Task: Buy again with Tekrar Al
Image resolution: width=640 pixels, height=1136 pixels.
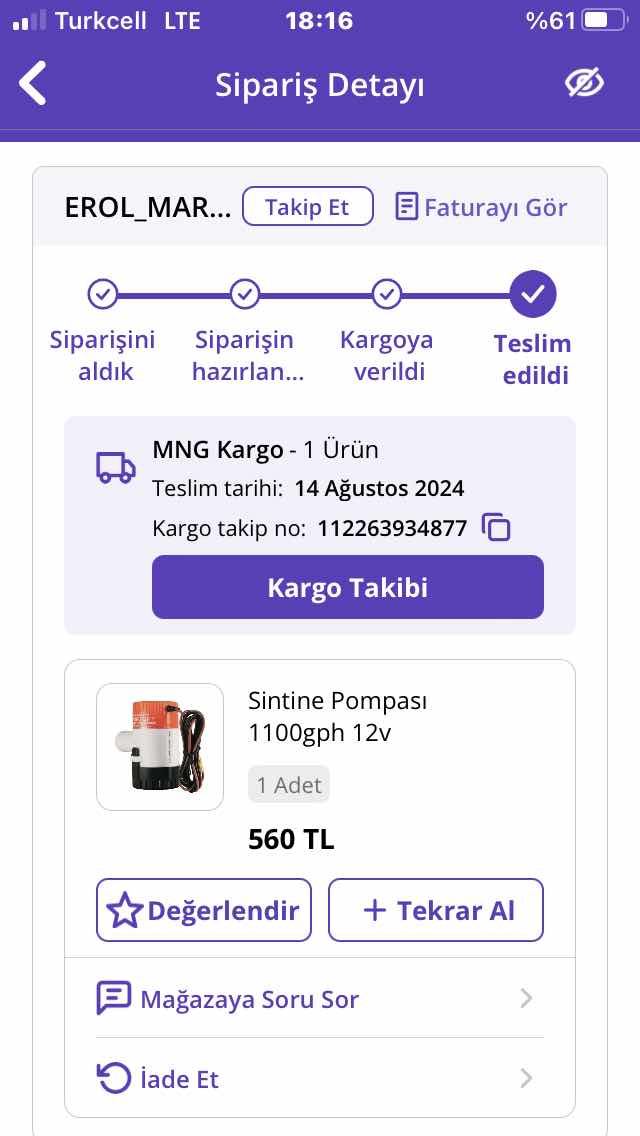Action: pos(436,910)
